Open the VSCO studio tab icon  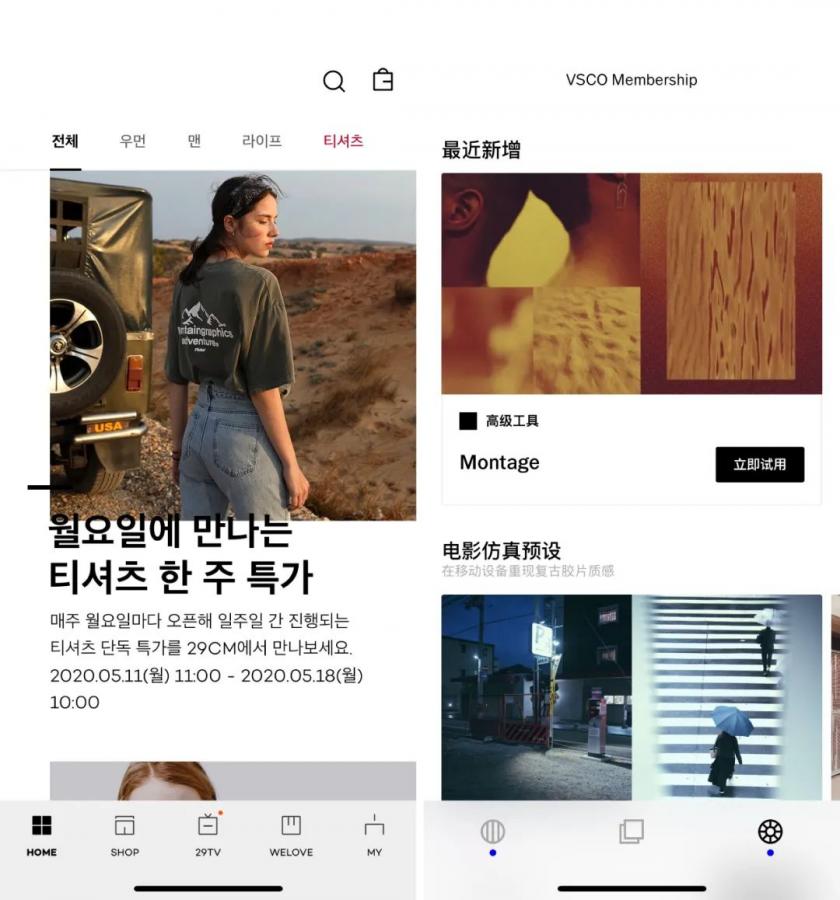click(631, 832)
